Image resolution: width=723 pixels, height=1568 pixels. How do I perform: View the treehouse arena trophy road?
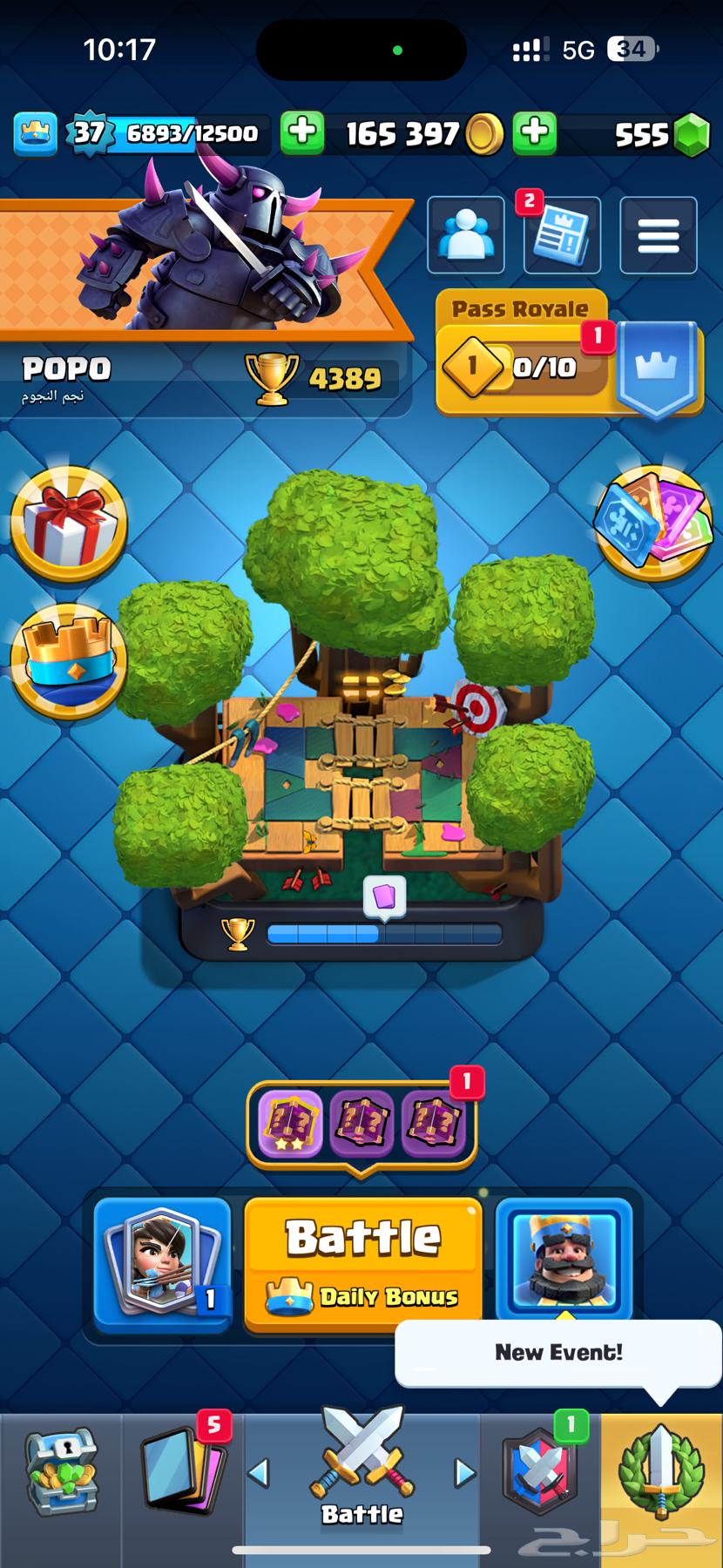point(361,934)
